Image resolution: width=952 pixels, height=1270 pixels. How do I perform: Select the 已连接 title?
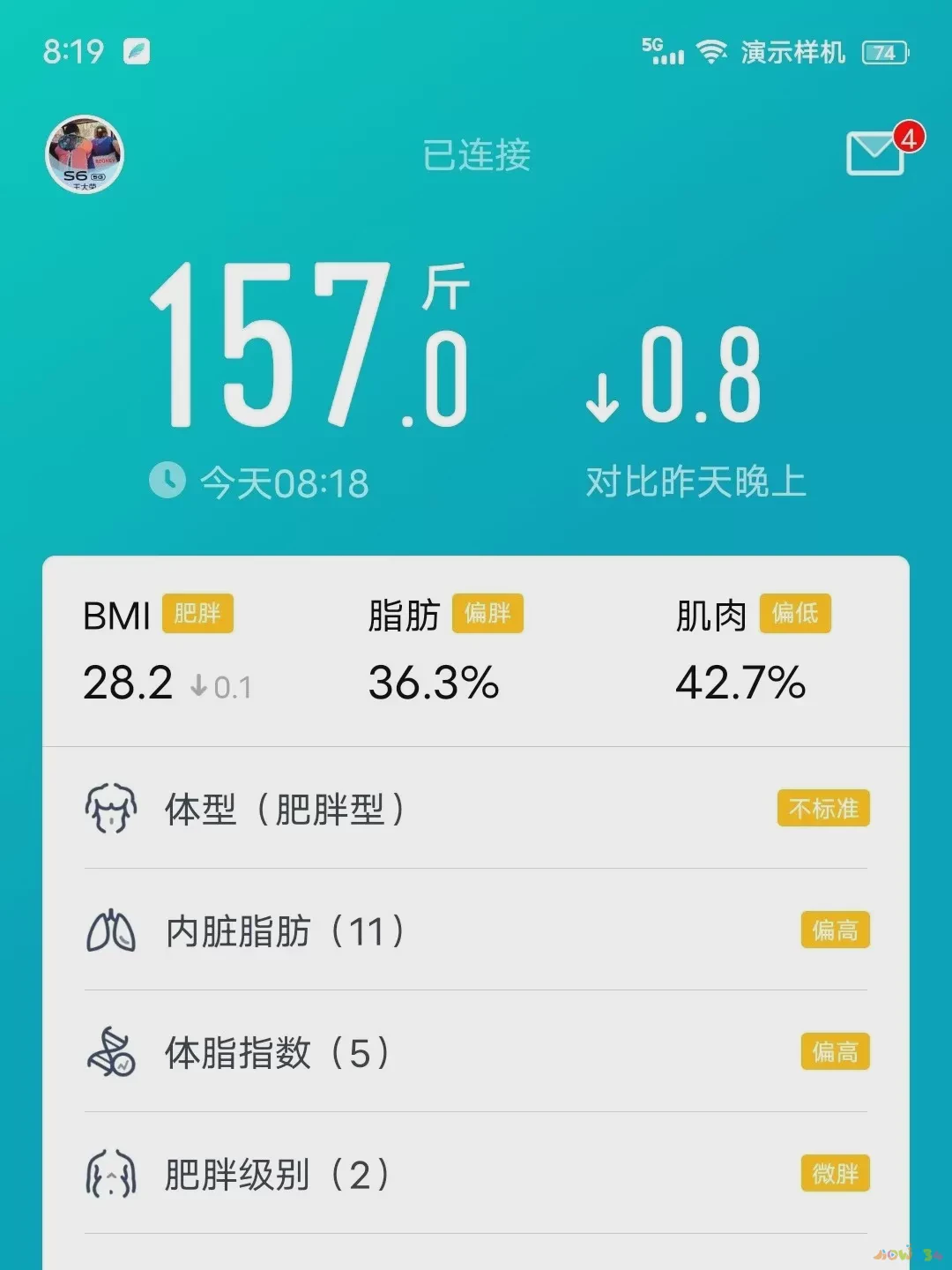click(476, 155)
